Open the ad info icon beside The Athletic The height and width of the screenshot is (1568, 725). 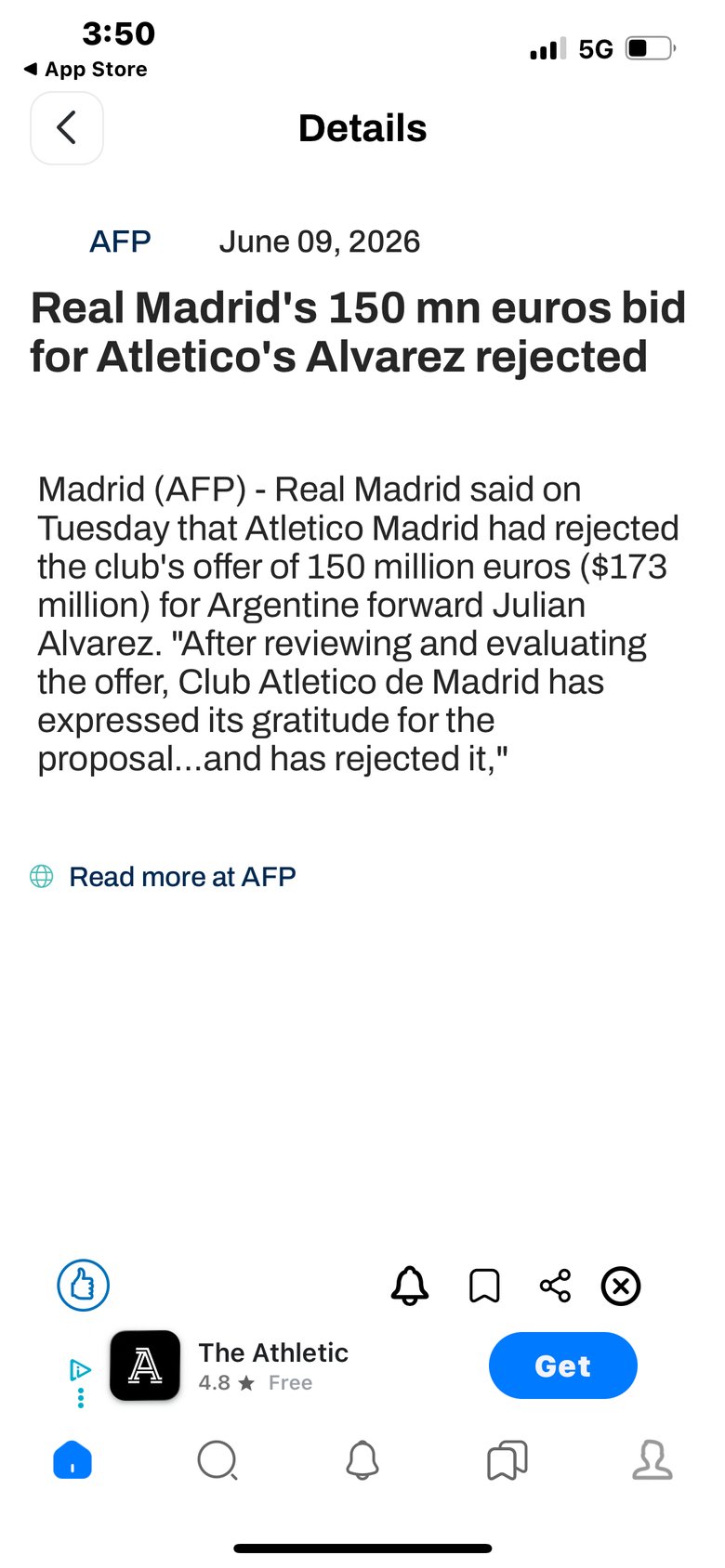[x=81, y=1369]
